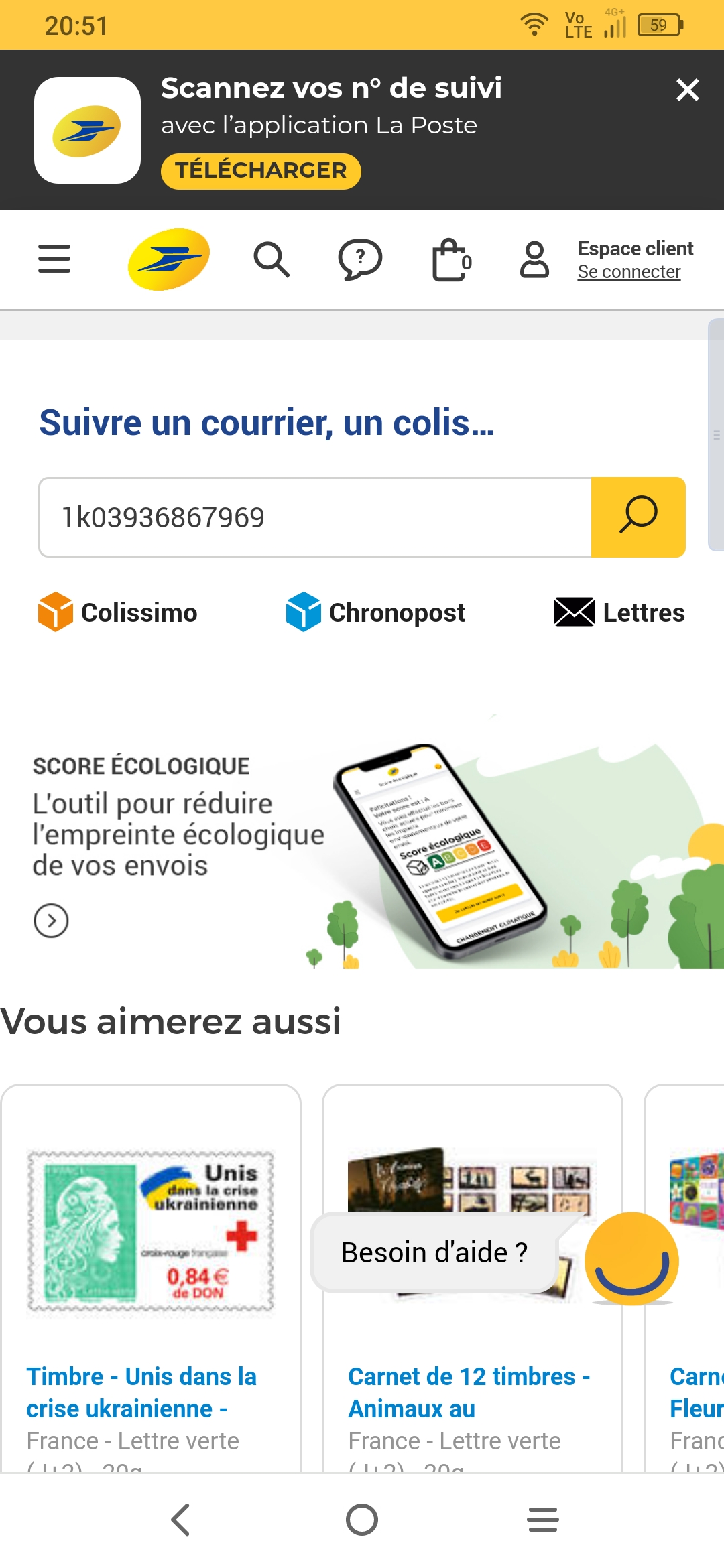724x1568 pixels.
Task: Select Lettres tracking option
Action: pos(619,612)
